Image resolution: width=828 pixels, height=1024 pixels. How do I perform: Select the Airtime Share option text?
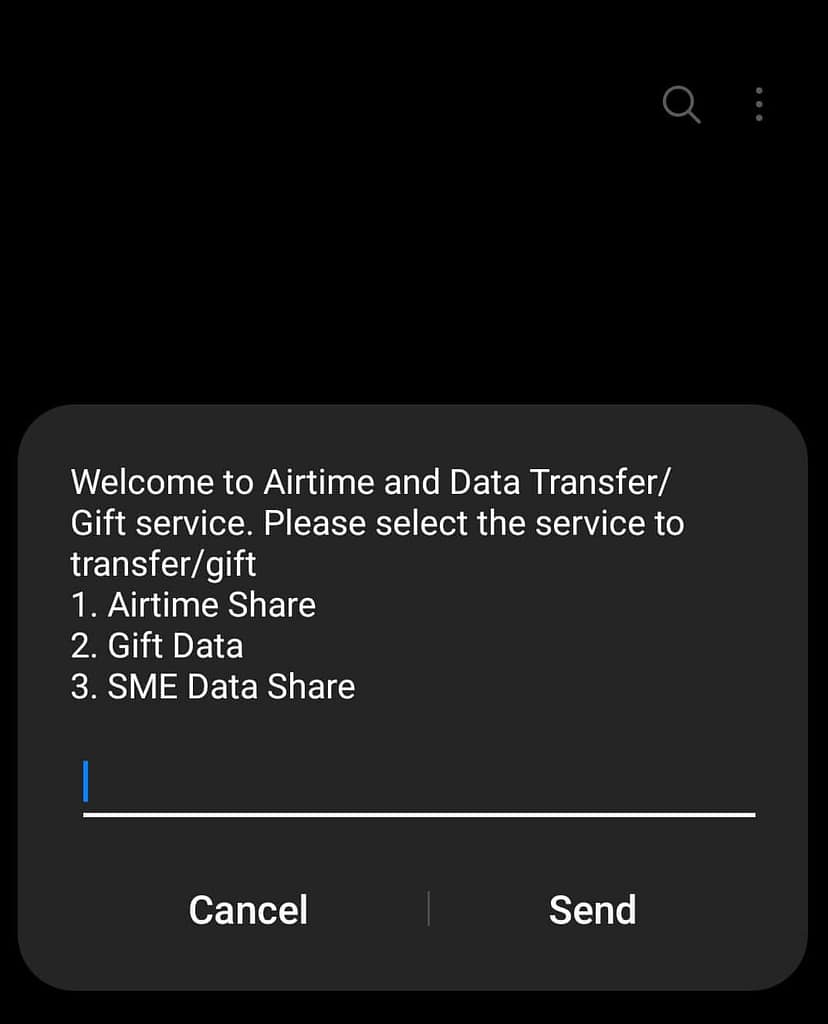coord(192,605)
